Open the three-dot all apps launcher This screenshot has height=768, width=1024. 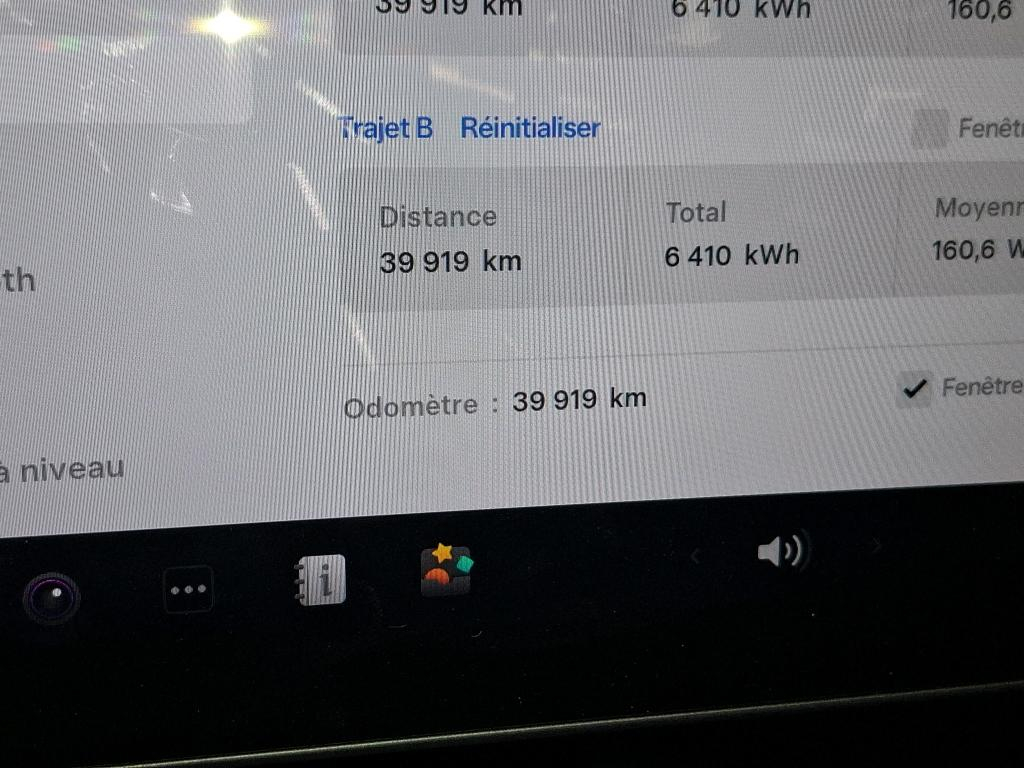click(188, 589)
